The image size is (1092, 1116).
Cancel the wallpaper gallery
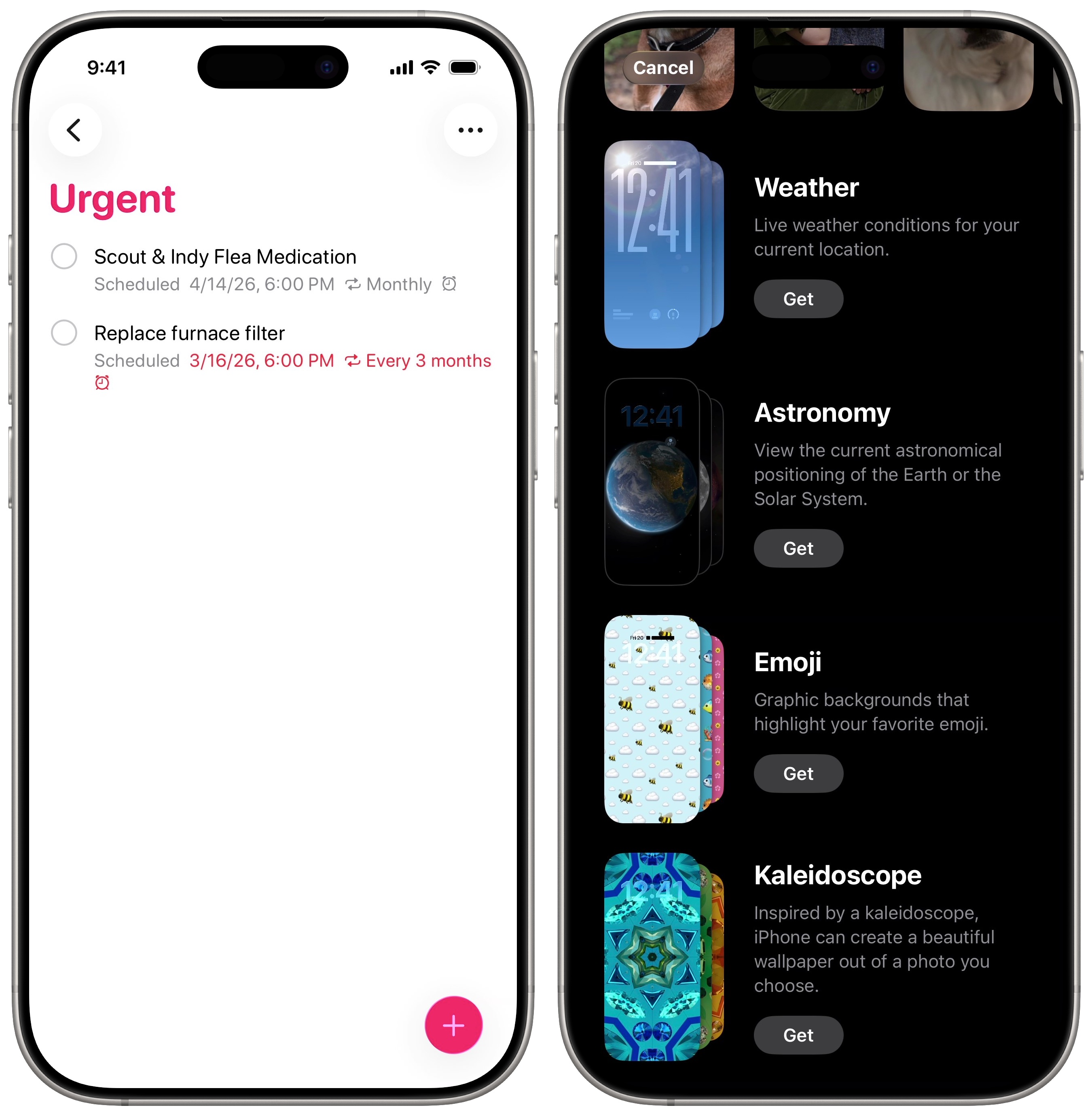click(x=663, y=68)
